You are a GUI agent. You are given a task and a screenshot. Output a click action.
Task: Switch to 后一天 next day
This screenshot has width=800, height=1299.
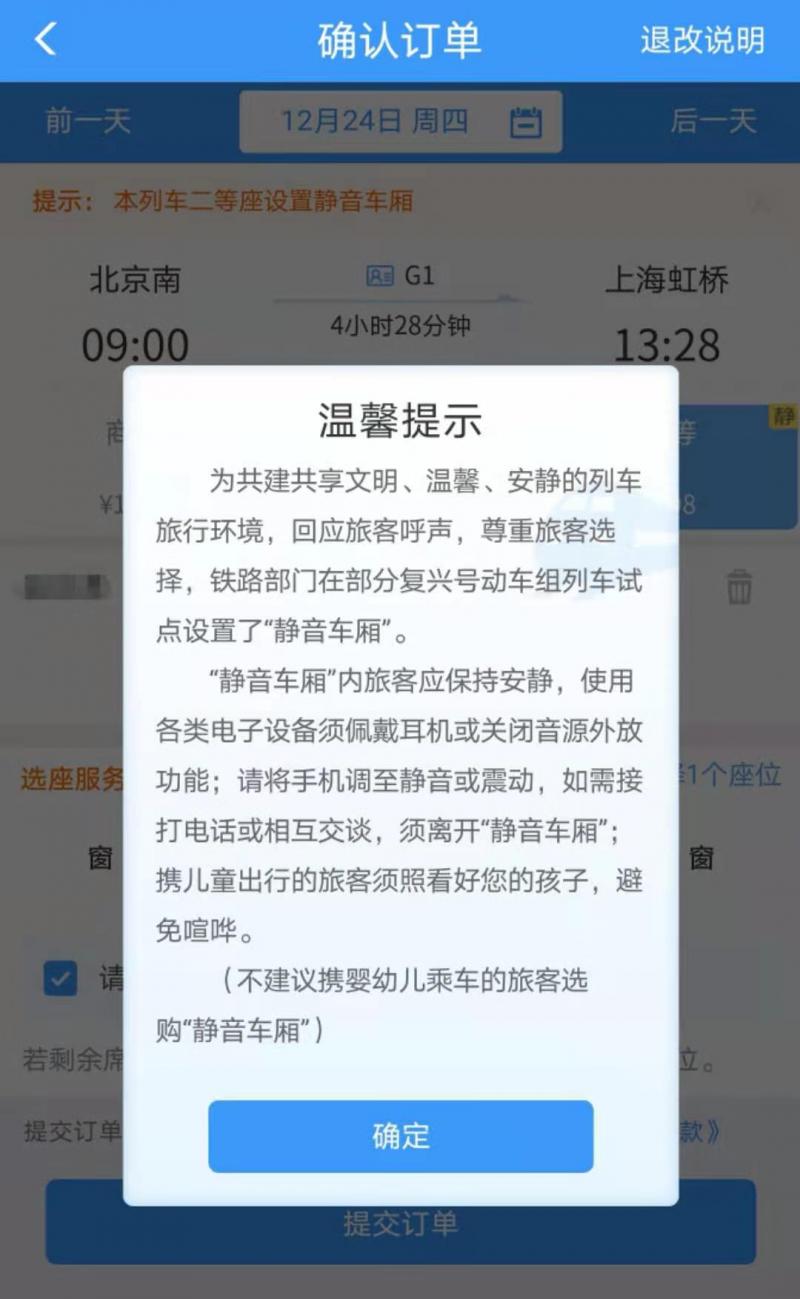point(713,121)
